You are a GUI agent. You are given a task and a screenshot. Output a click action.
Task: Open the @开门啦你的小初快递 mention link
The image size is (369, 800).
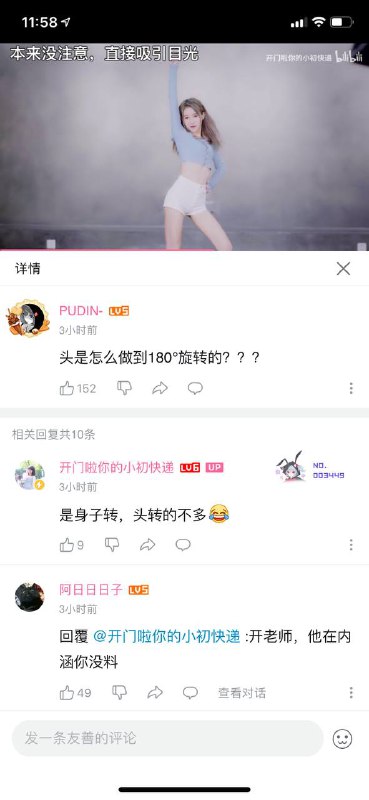click(x=166, y=637)
